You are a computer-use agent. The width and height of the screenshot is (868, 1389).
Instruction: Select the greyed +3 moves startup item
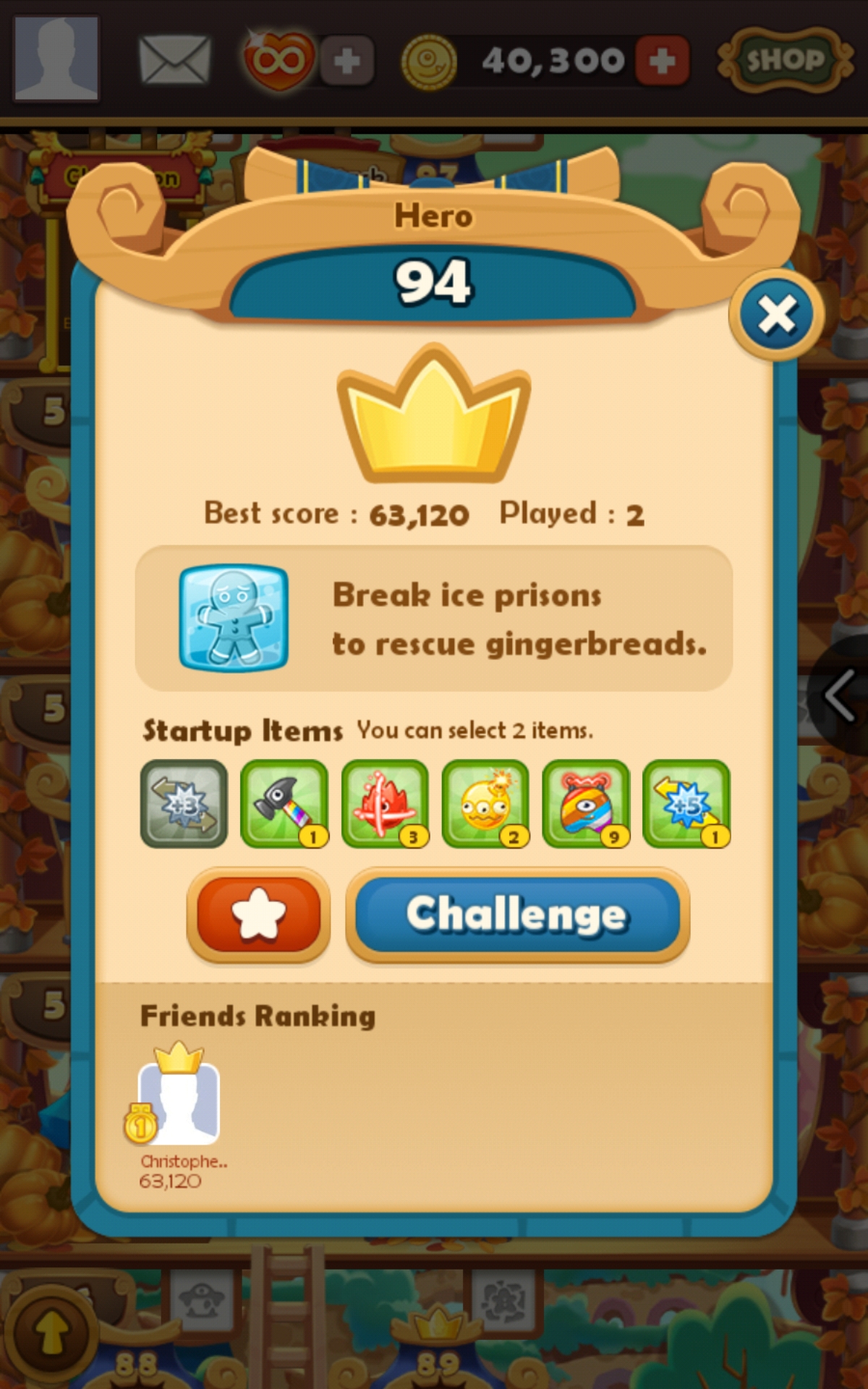[184, 803]
